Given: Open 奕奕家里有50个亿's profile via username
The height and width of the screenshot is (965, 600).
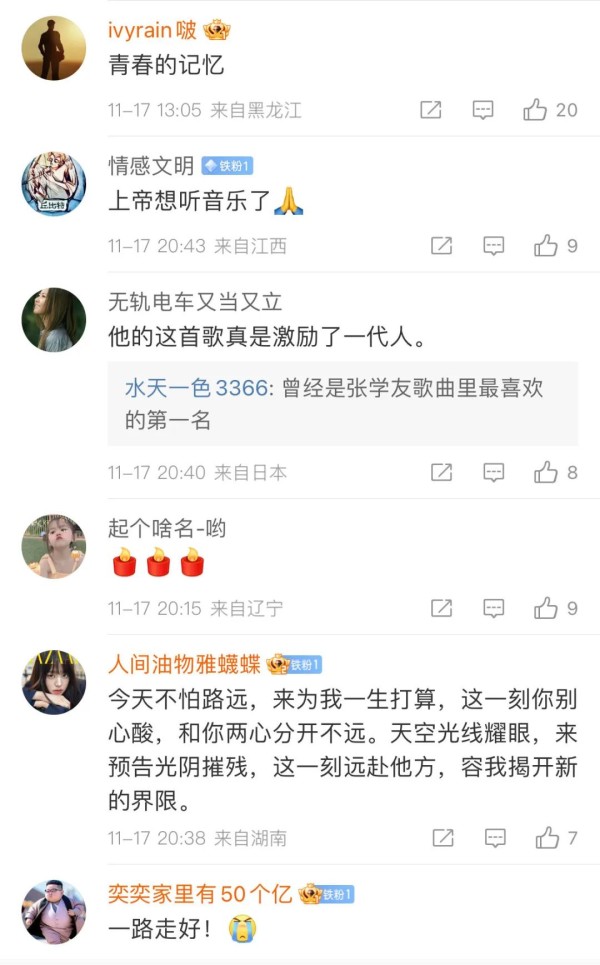Looking at the screenshot, I should coord(200,893).
